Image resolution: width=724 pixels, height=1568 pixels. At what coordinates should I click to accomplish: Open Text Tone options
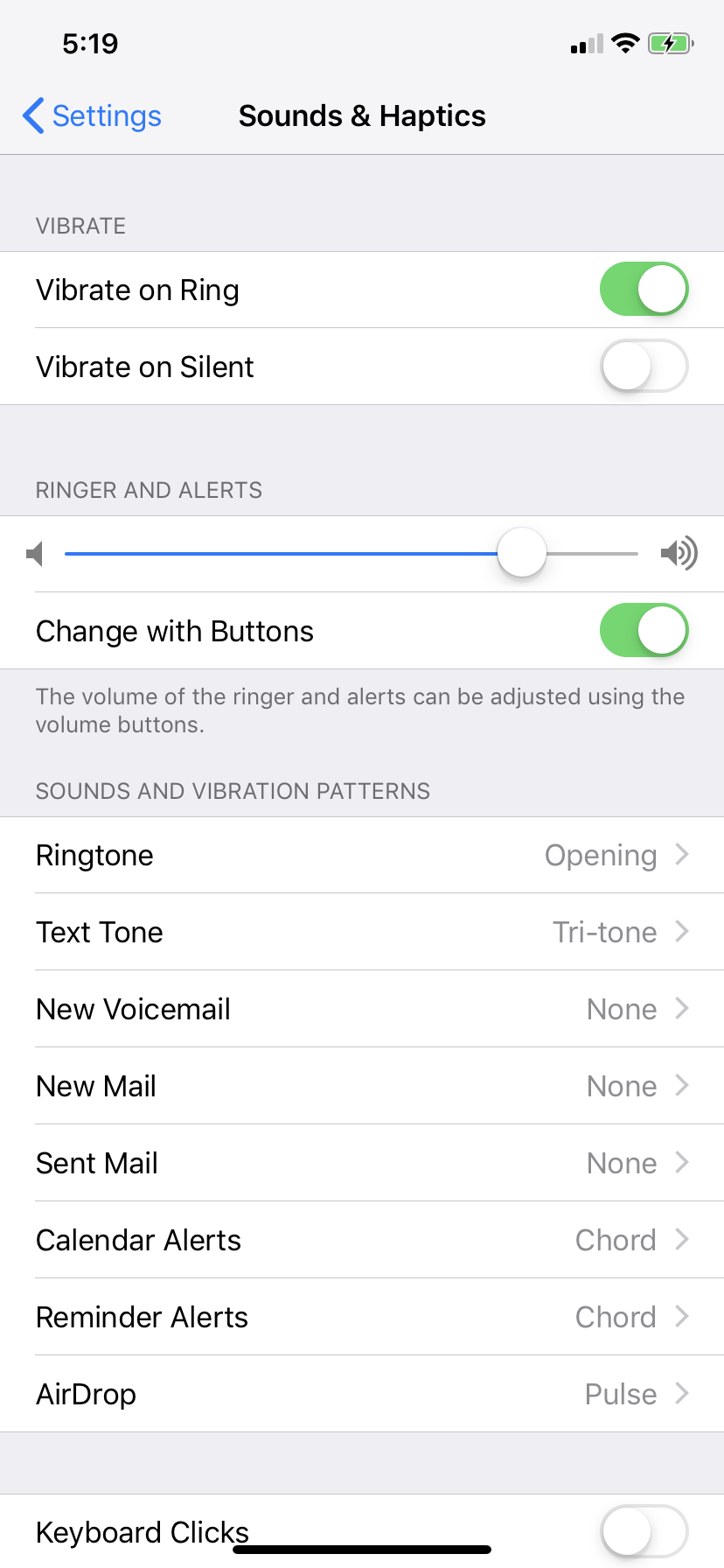[x=362, y=932]
